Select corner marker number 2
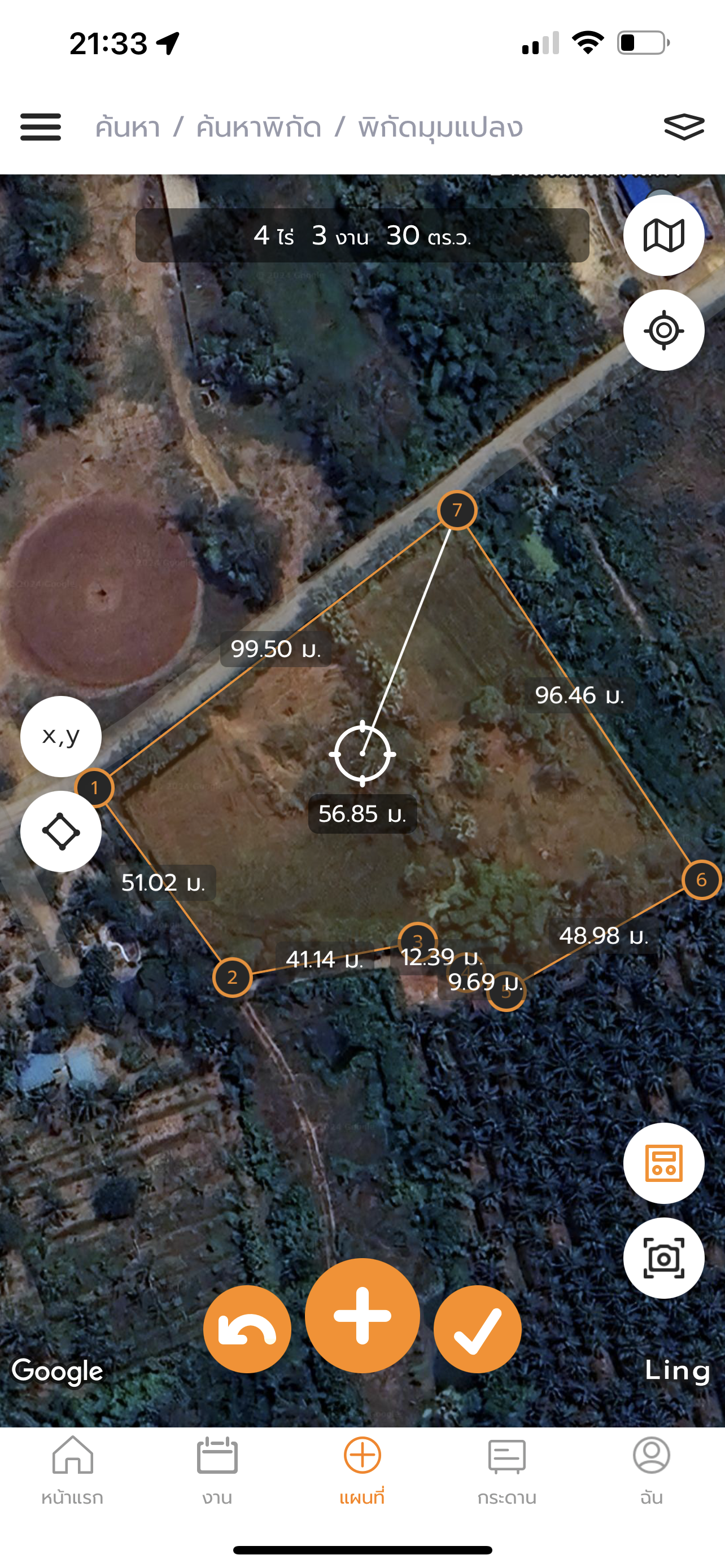The image size is (725, 1568). click(x=233, y=978)
